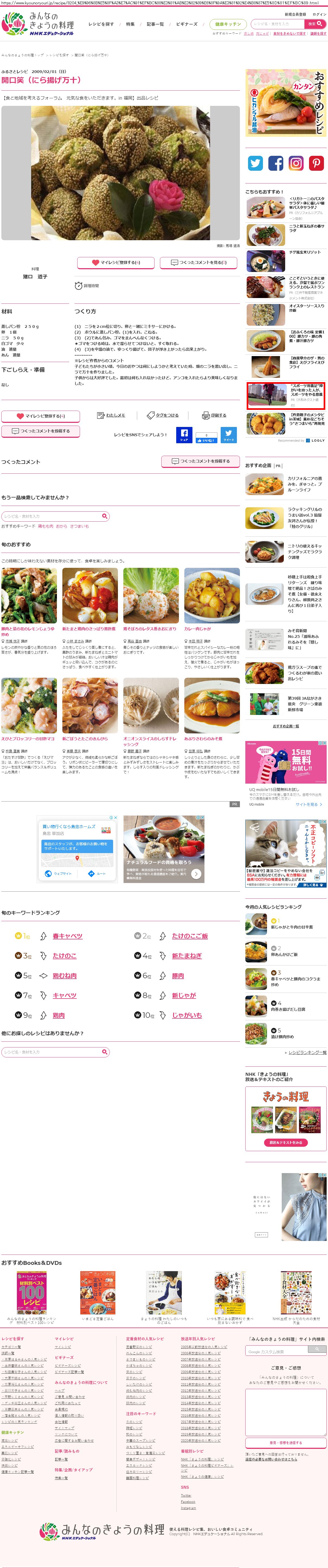Share this recipe on Facebook

click(x=184, y=435)
